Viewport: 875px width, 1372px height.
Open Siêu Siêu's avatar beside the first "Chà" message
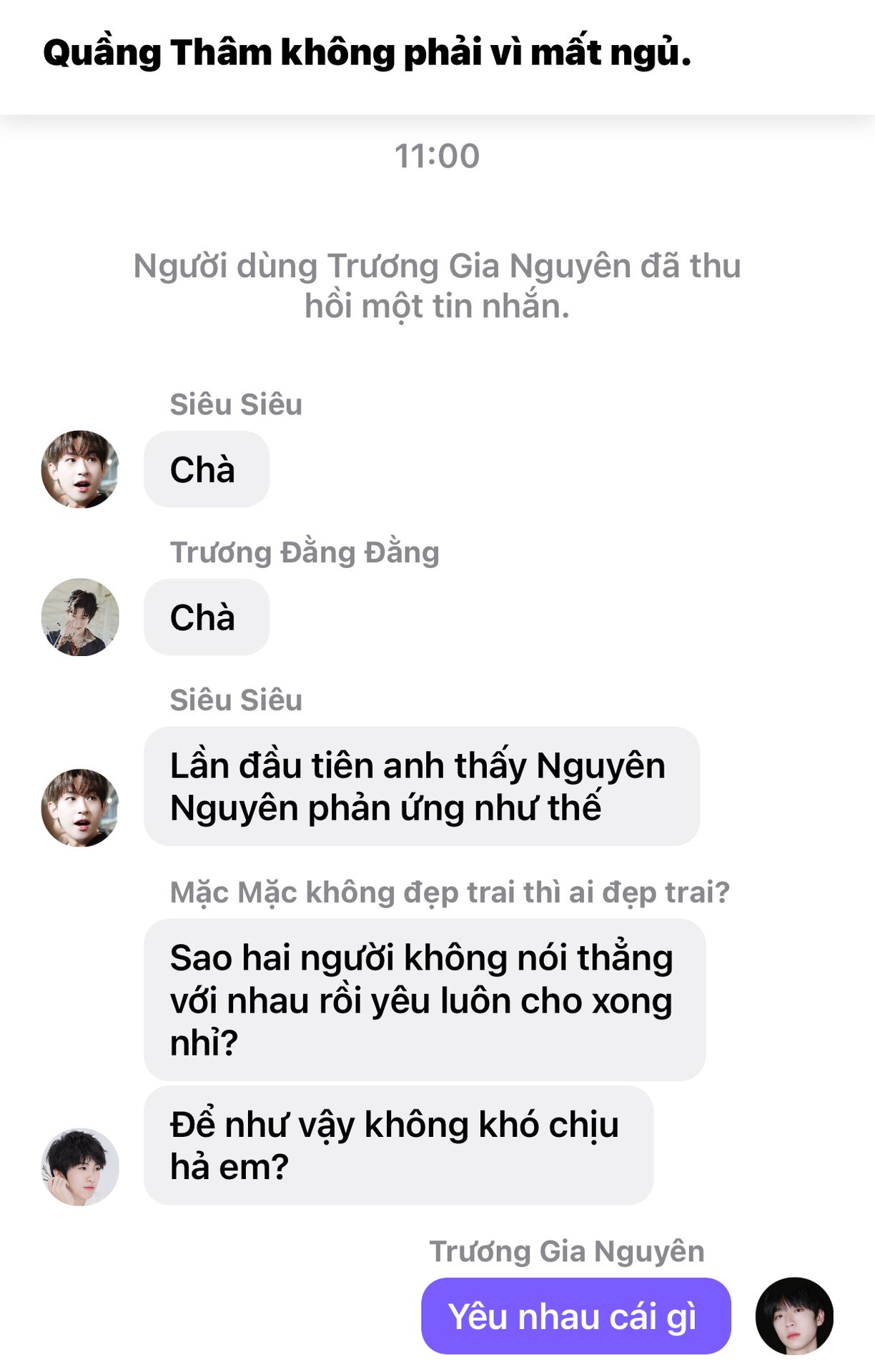[80, 469]
